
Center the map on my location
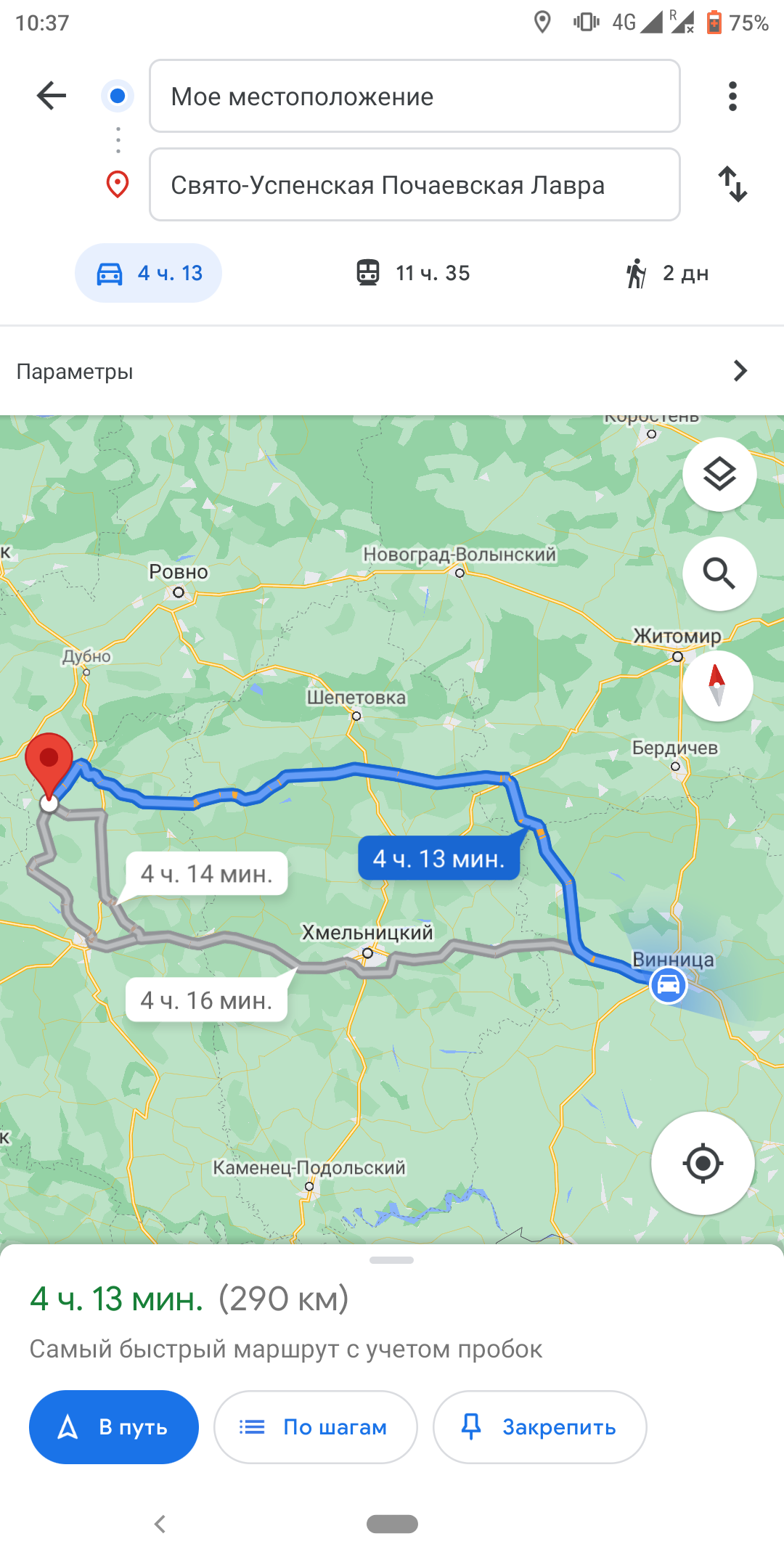click(703, 1164)
